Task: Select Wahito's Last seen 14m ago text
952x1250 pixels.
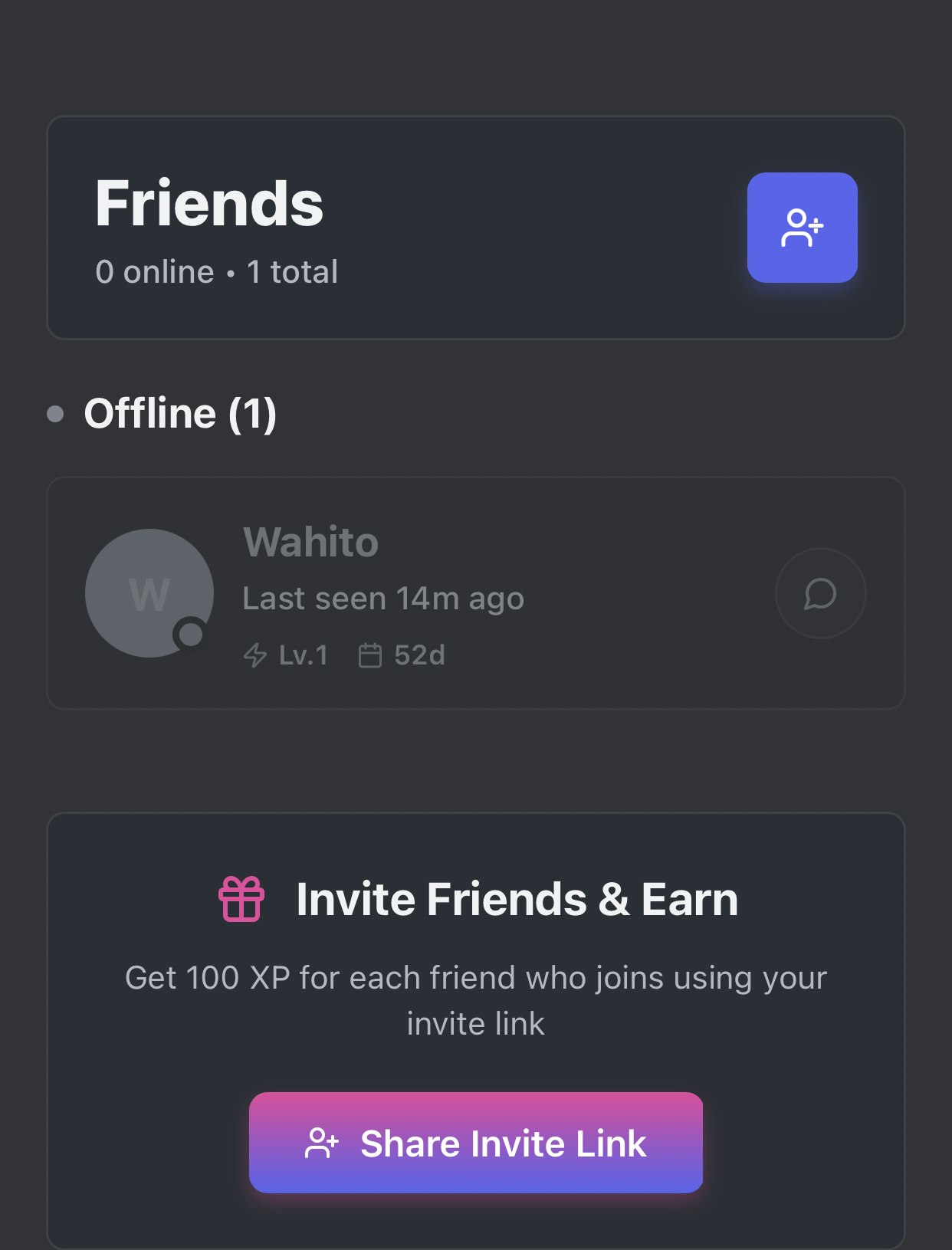Action: [382, 598]
